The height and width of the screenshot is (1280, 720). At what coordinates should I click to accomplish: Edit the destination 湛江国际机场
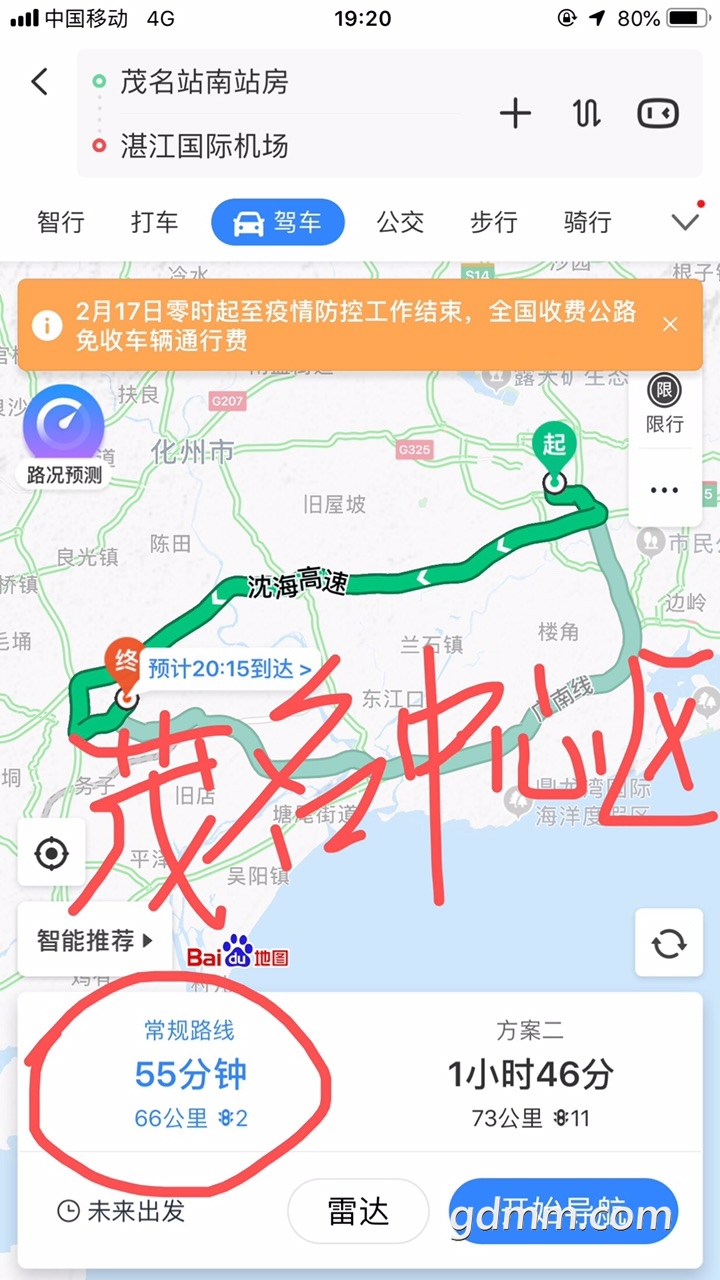[x=204, y=146]
